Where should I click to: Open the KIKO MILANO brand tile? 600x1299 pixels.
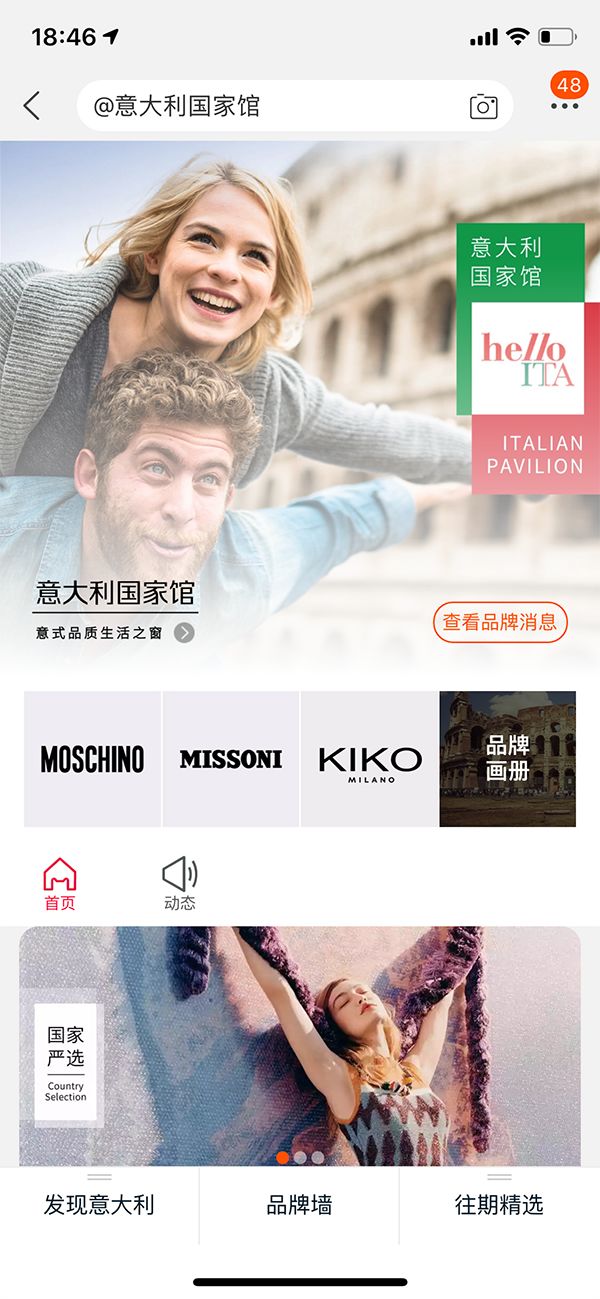(x=369, y=759)
